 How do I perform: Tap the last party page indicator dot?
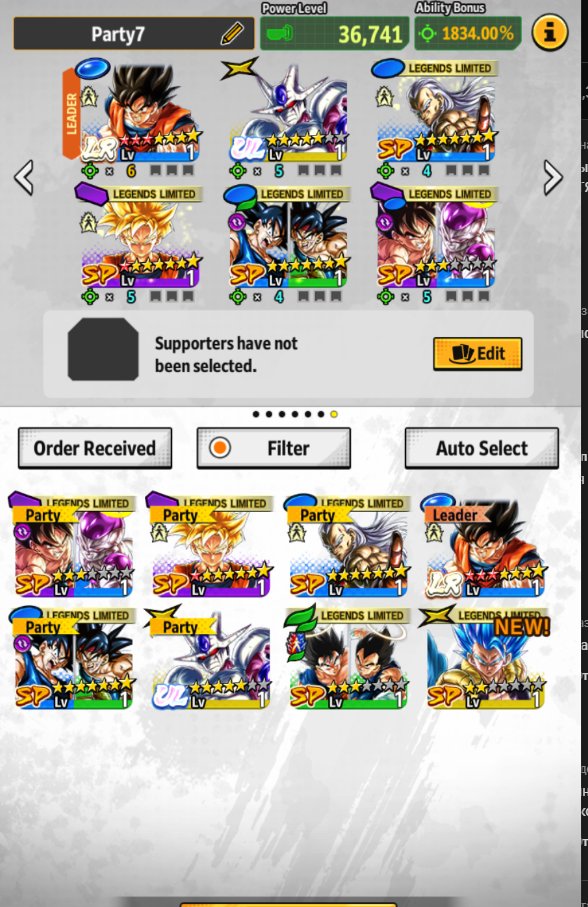coord(334,414)
